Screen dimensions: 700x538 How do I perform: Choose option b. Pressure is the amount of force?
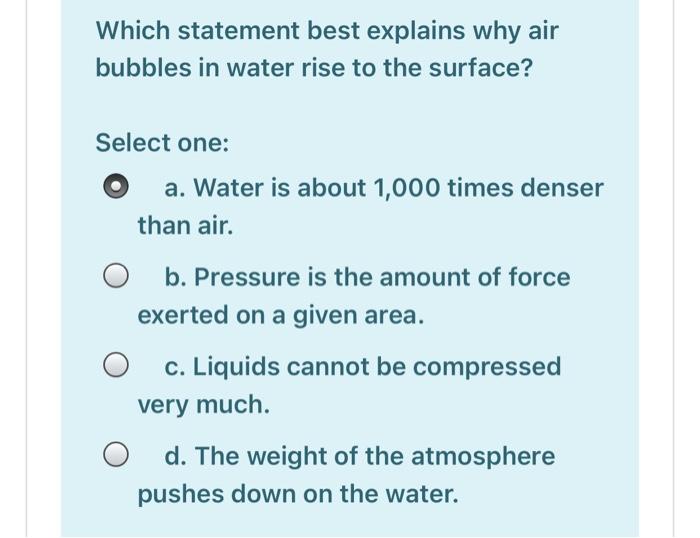tap(117, 277)
